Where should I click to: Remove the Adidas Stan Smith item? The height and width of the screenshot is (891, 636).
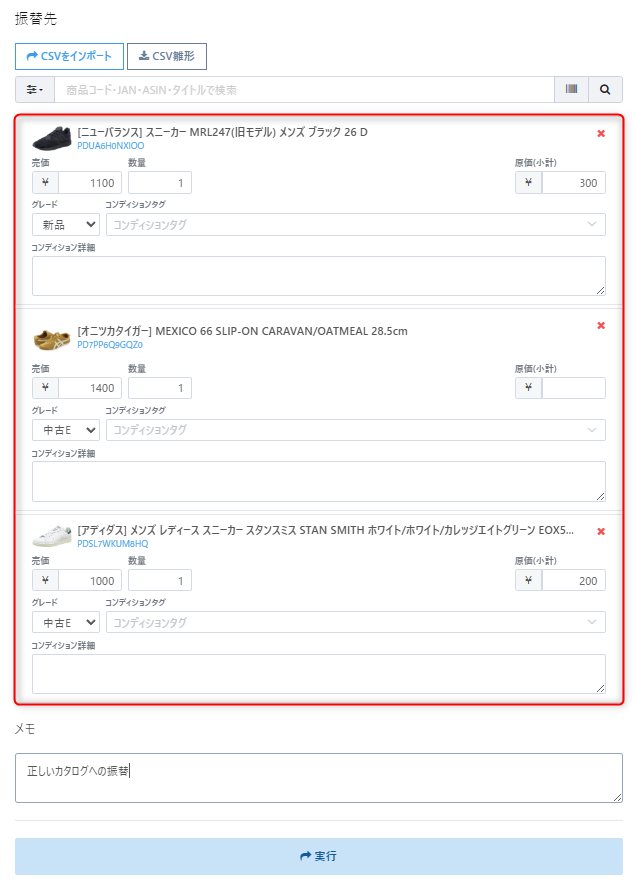coord(601,532)
